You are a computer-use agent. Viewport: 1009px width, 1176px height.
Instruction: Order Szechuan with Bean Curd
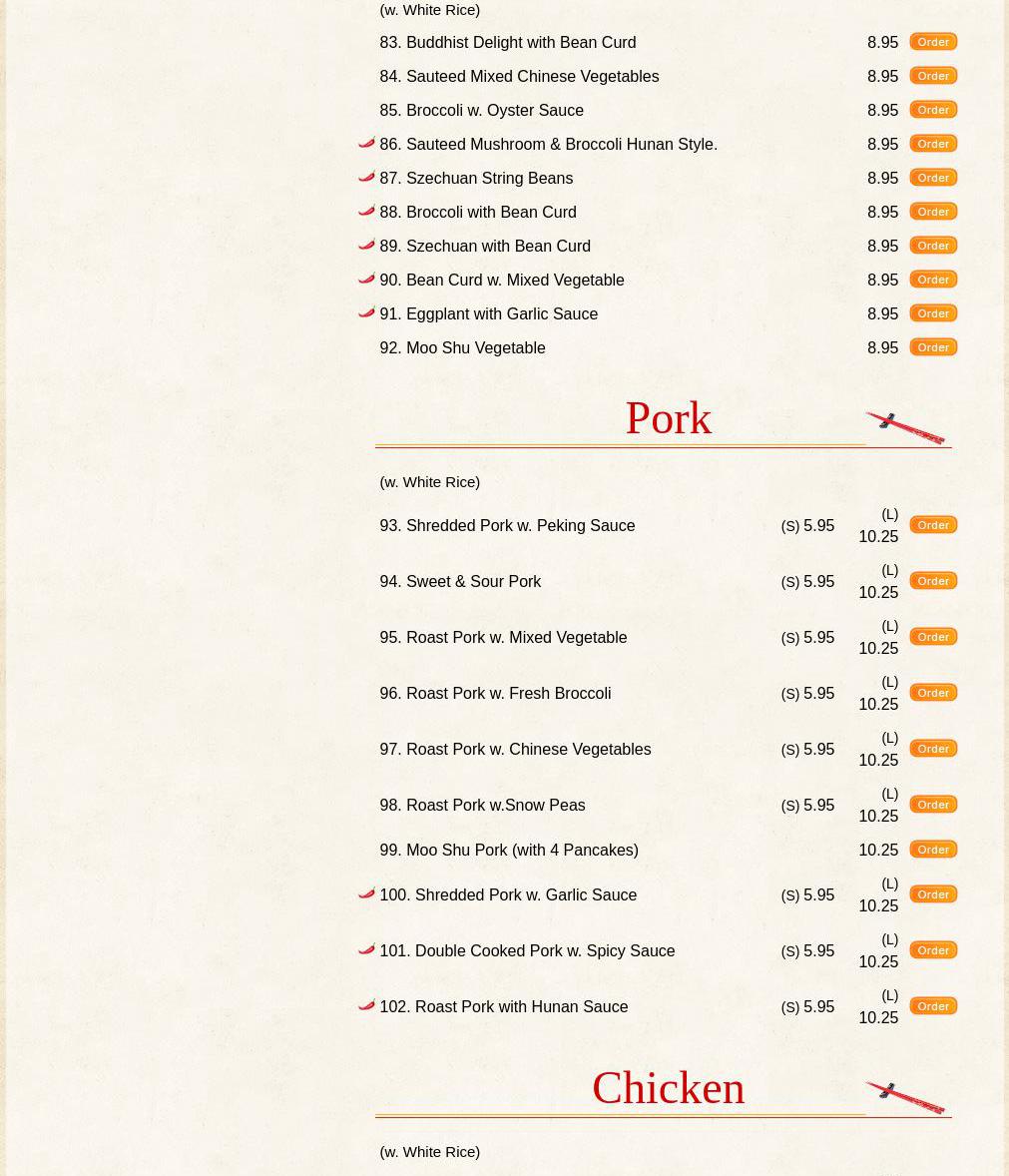pos(933,246)
